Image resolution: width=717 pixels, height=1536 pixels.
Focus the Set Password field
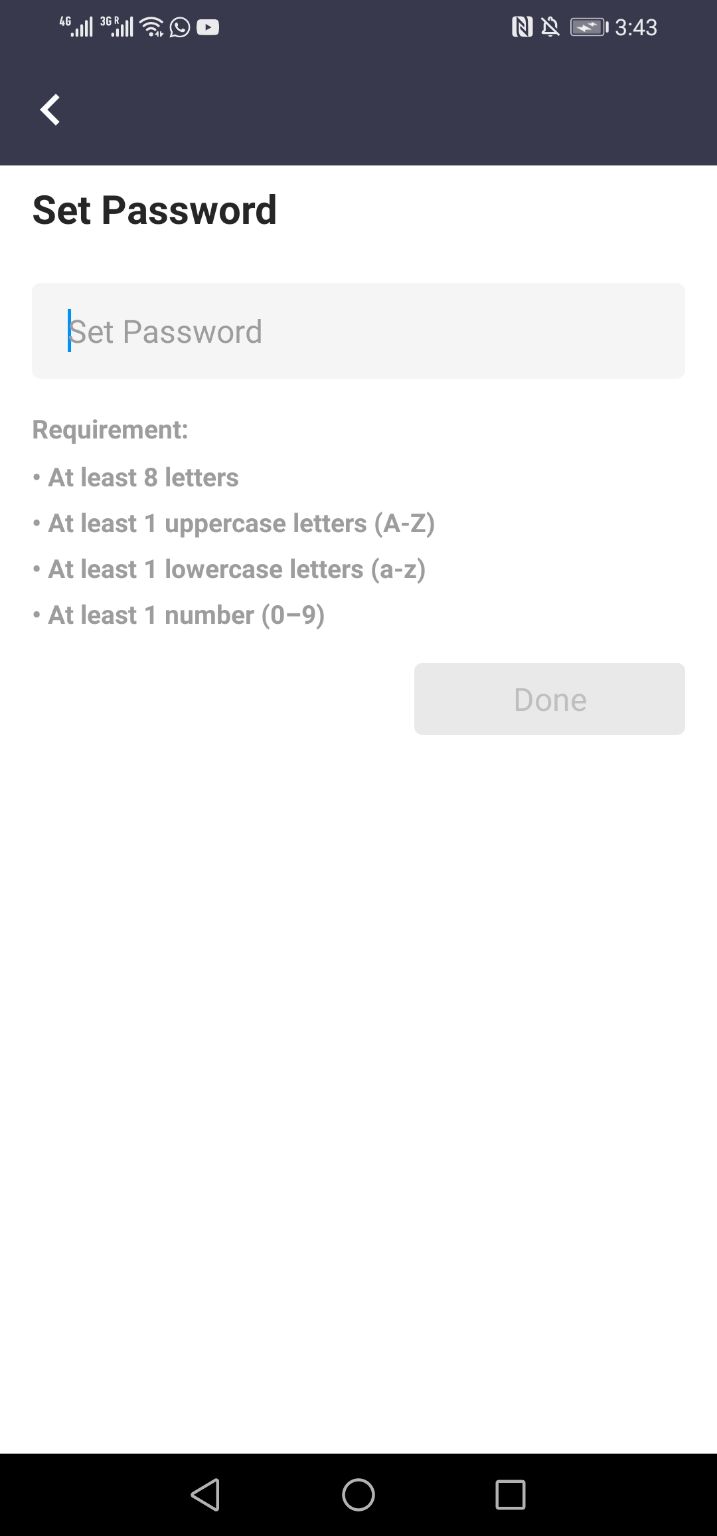358,331
